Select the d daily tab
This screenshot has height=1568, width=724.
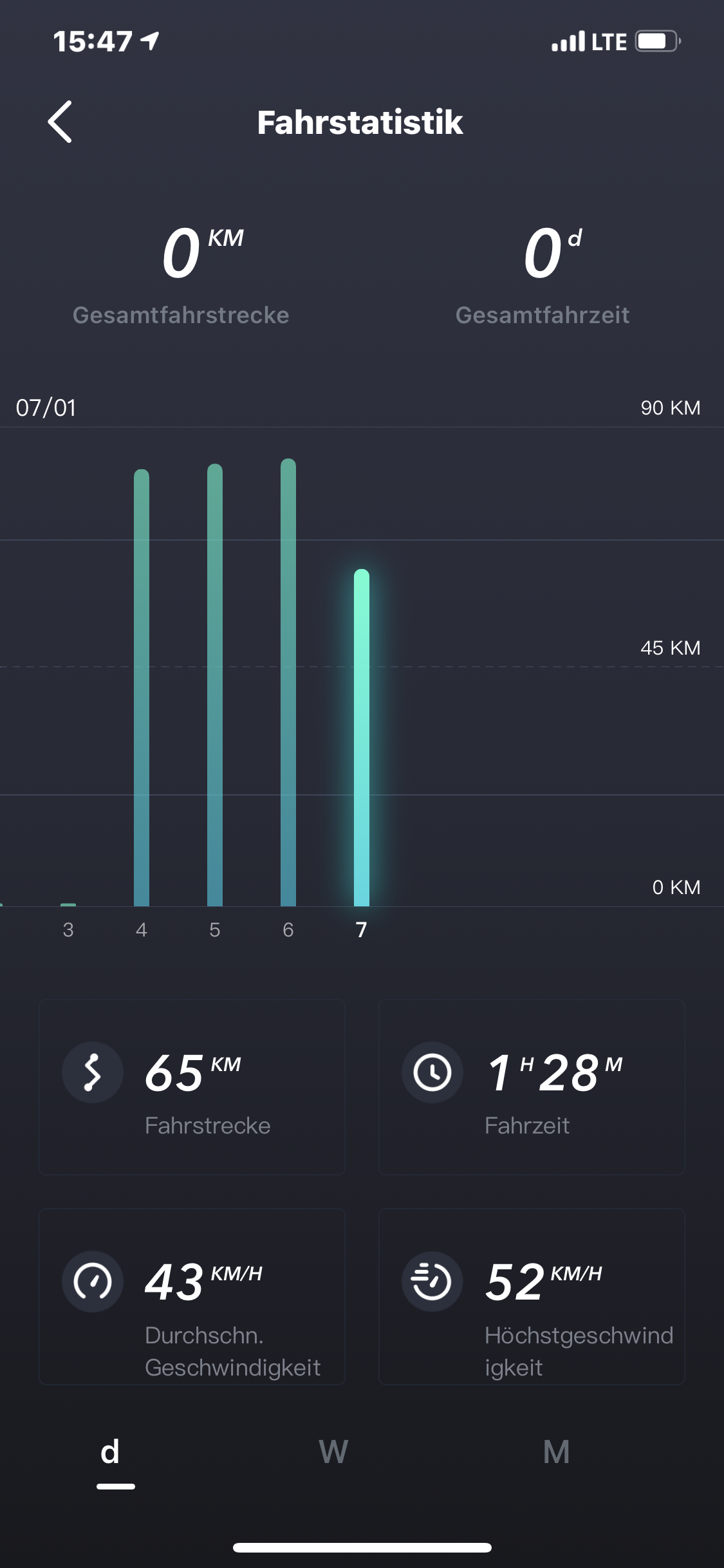(x=111, y=1453)
